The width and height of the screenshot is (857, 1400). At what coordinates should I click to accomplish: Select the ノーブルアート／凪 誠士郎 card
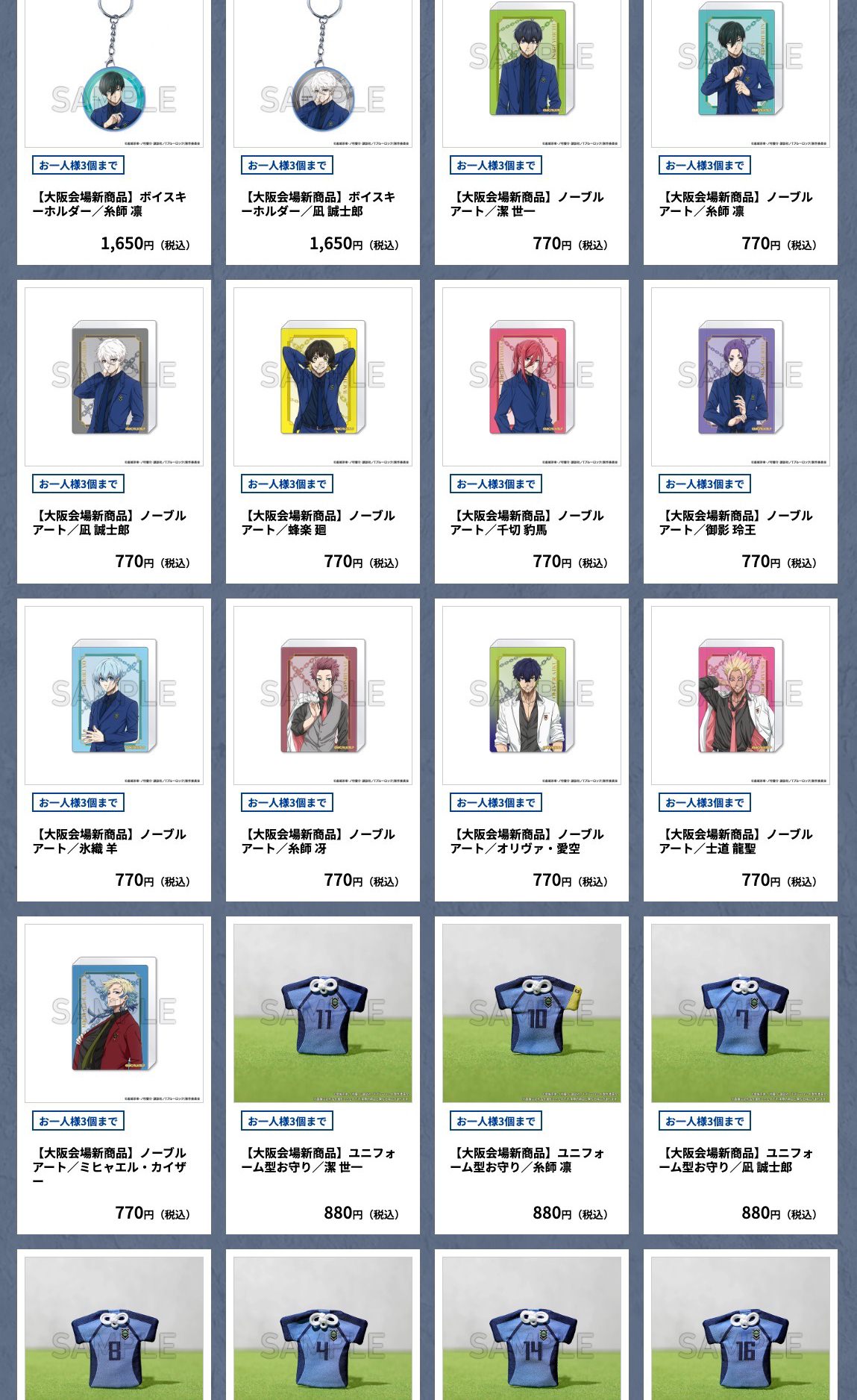(113, 376)
